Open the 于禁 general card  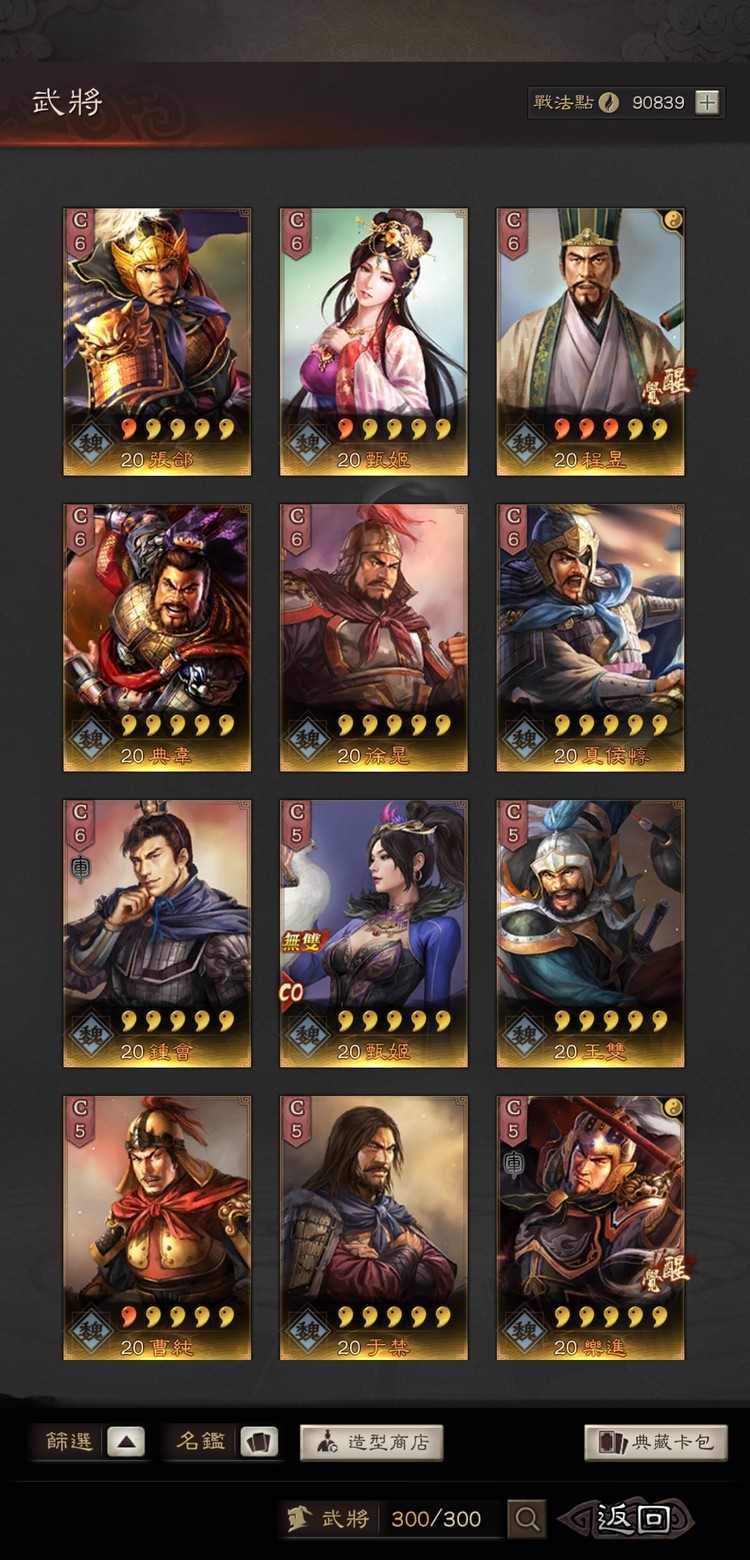pyautogui.click(x=373, y=1228)
